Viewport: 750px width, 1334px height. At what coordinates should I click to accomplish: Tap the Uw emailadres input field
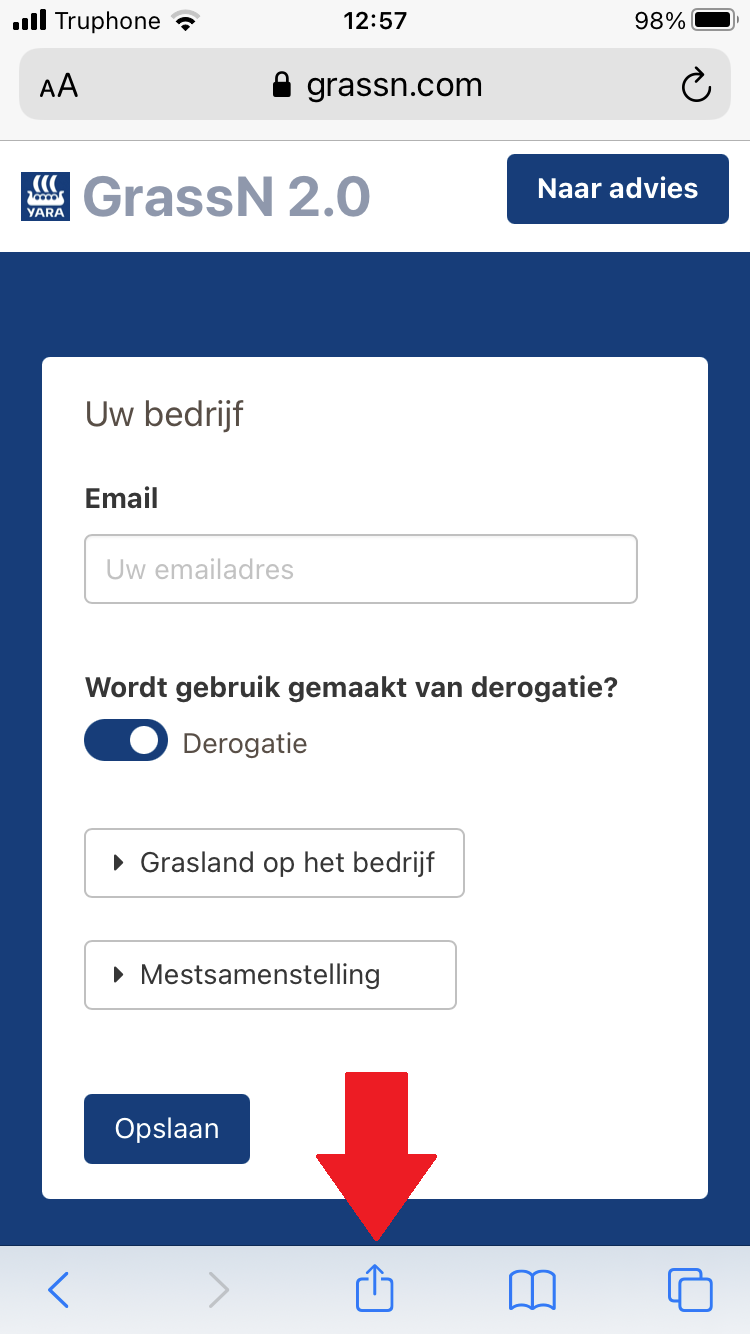coord(361,568)
